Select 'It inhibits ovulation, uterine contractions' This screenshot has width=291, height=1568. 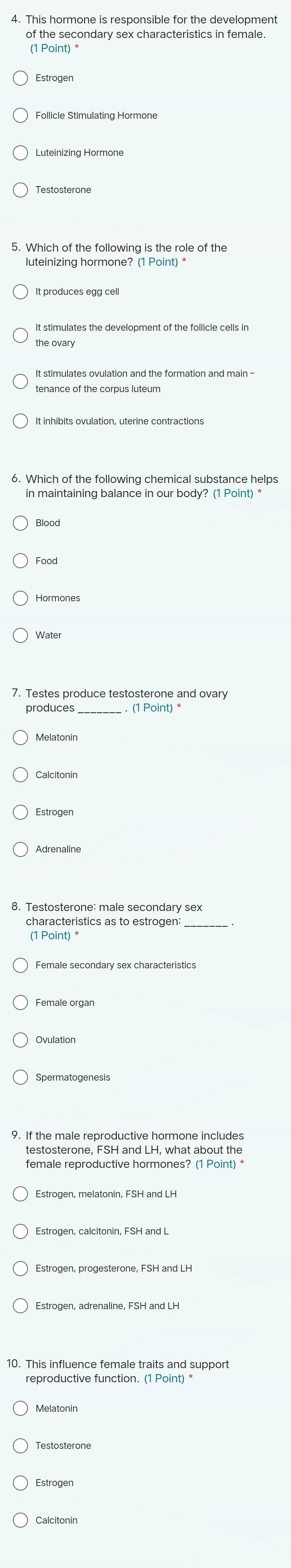20,421
